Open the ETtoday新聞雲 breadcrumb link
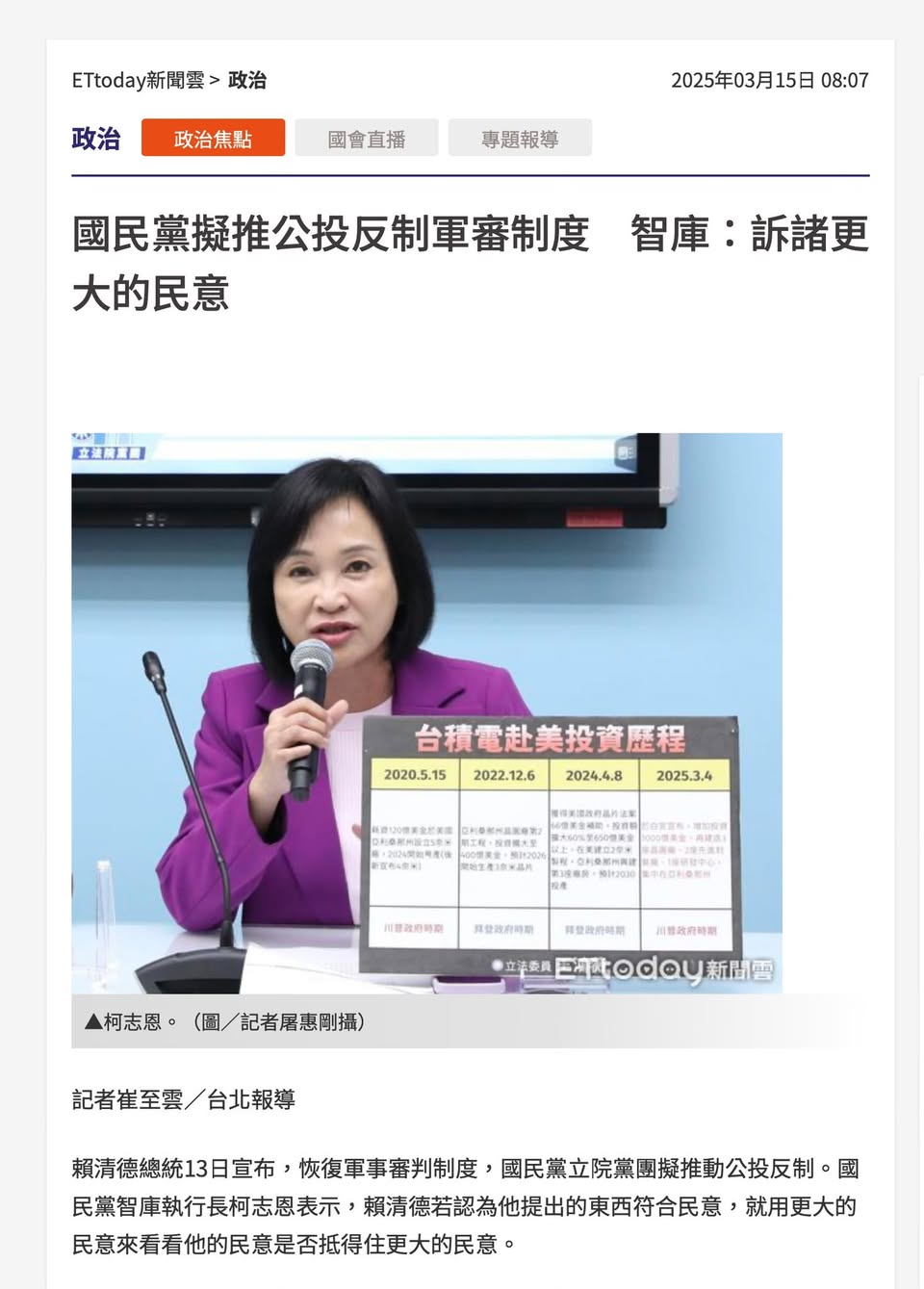 tap(138, 80)
